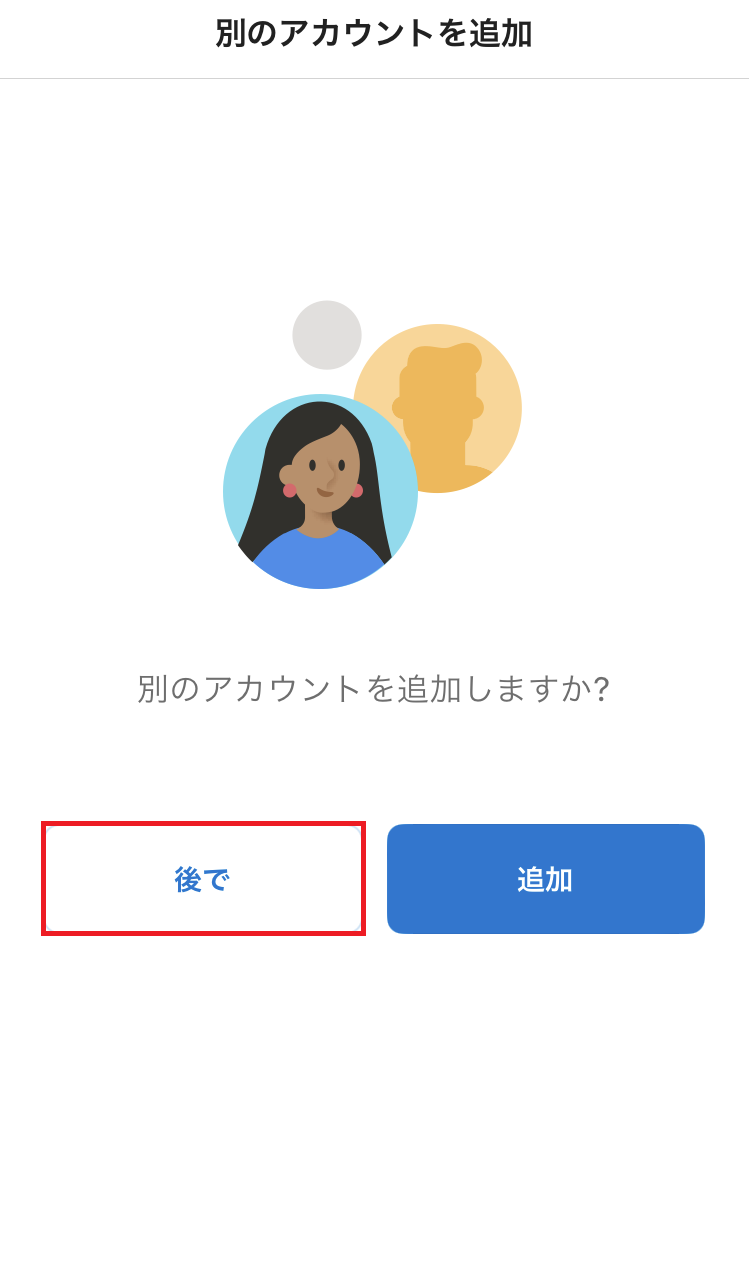Tap 後で to skip adding an account

tap(203, 879)
